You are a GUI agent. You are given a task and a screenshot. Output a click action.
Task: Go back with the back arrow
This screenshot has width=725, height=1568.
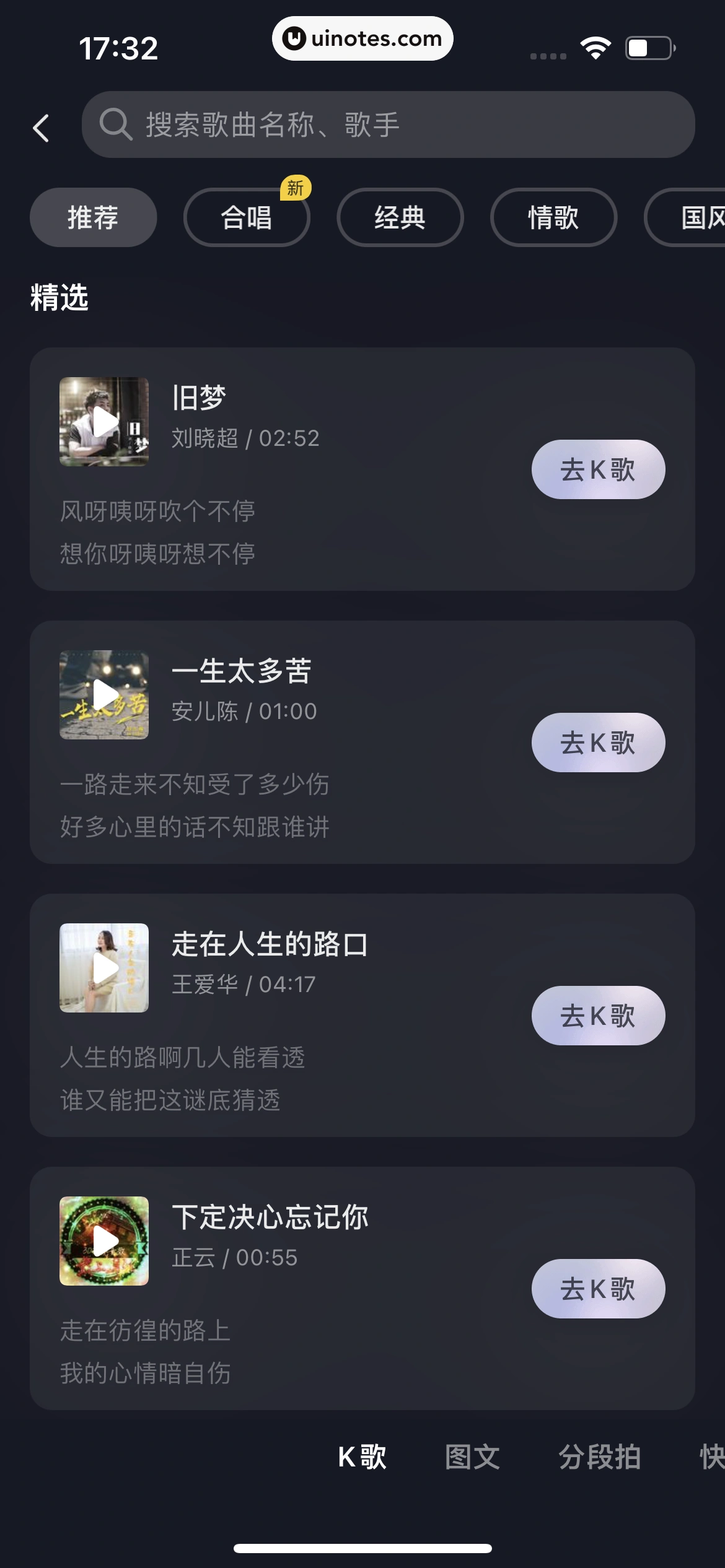(x=41, y=127)
